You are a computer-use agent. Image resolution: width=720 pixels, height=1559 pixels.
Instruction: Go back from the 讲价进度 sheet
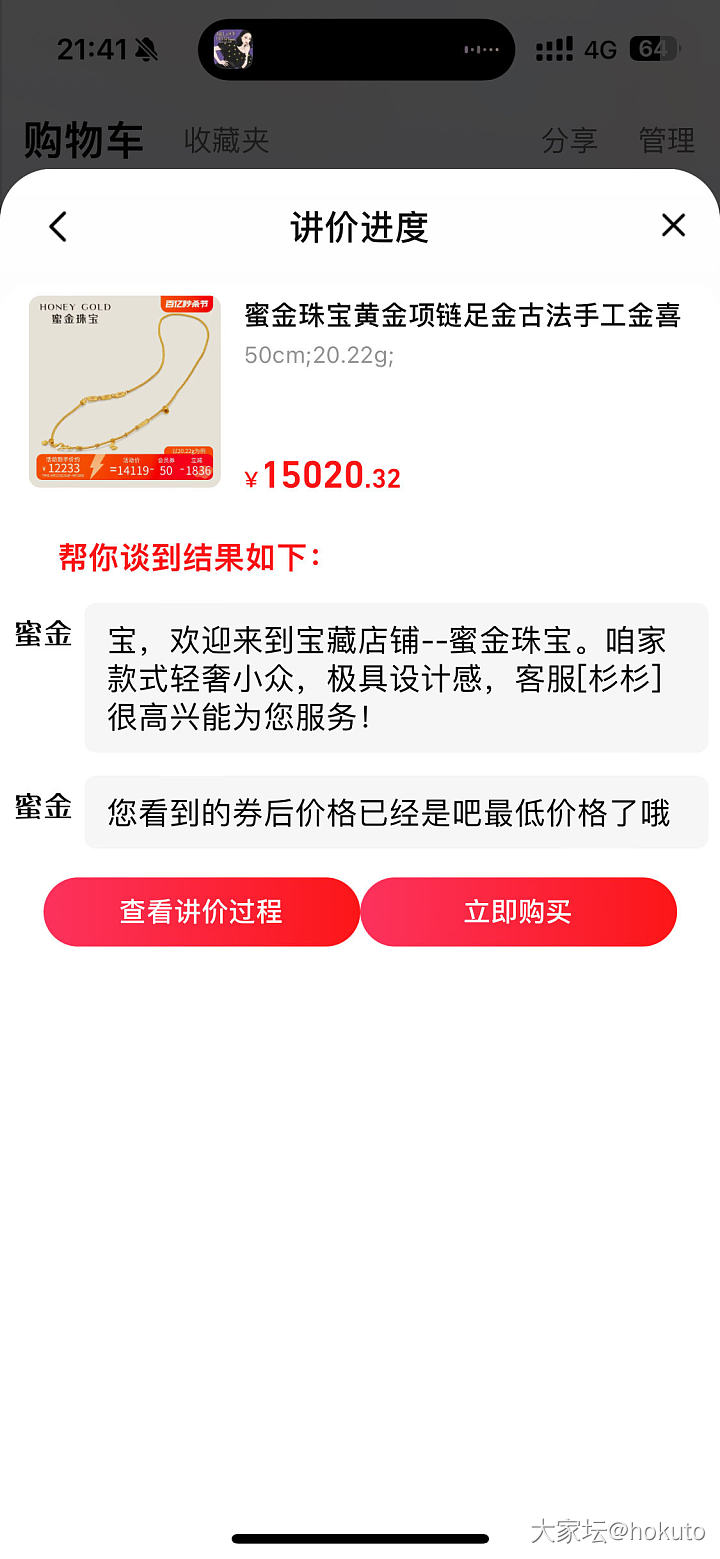pyautogui.click(x=58, y=227)
